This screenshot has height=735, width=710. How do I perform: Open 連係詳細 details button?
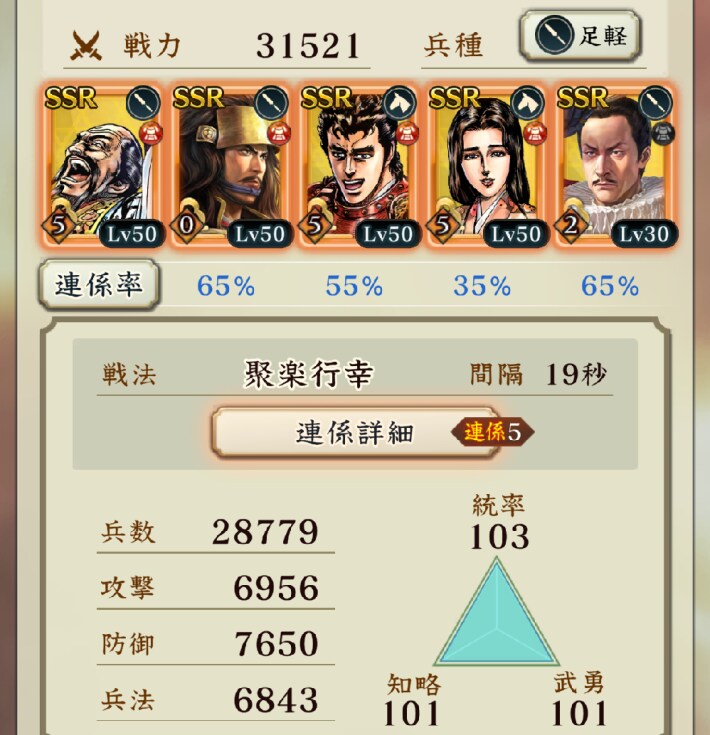pyautogui.click(x=355, y=433)
